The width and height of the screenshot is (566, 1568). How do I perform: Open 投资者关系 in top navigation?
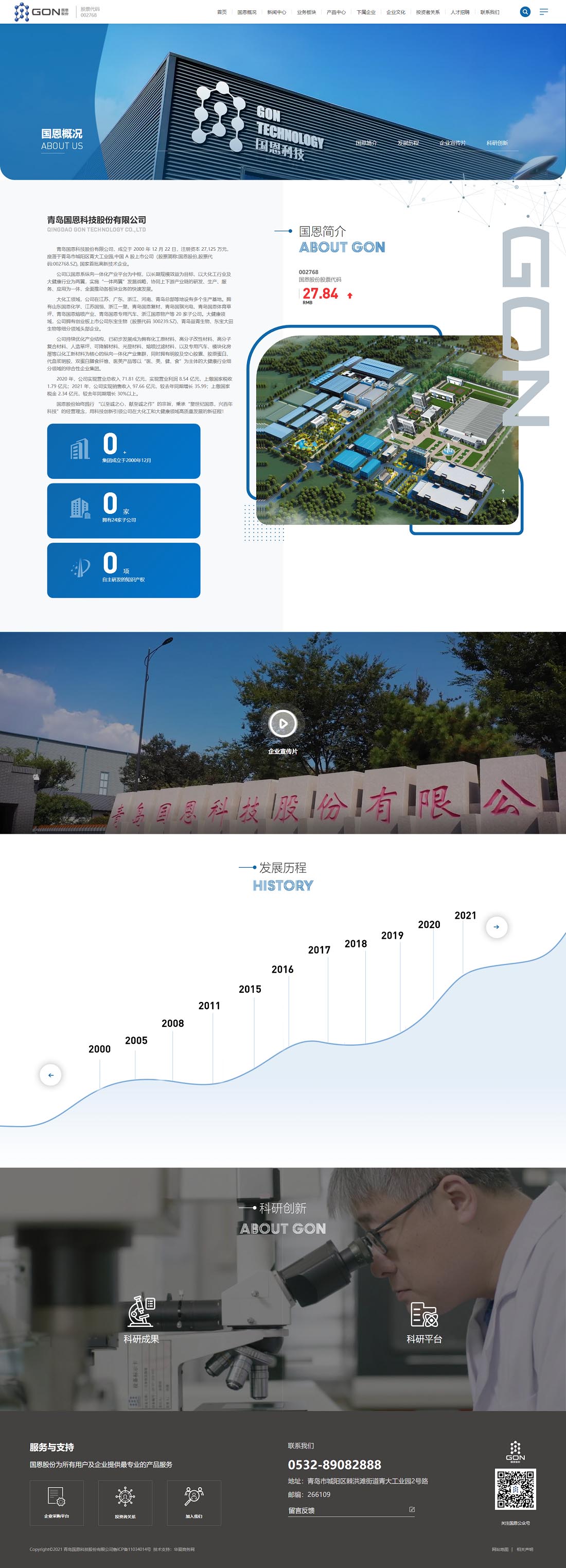click(x=428, y=12)
